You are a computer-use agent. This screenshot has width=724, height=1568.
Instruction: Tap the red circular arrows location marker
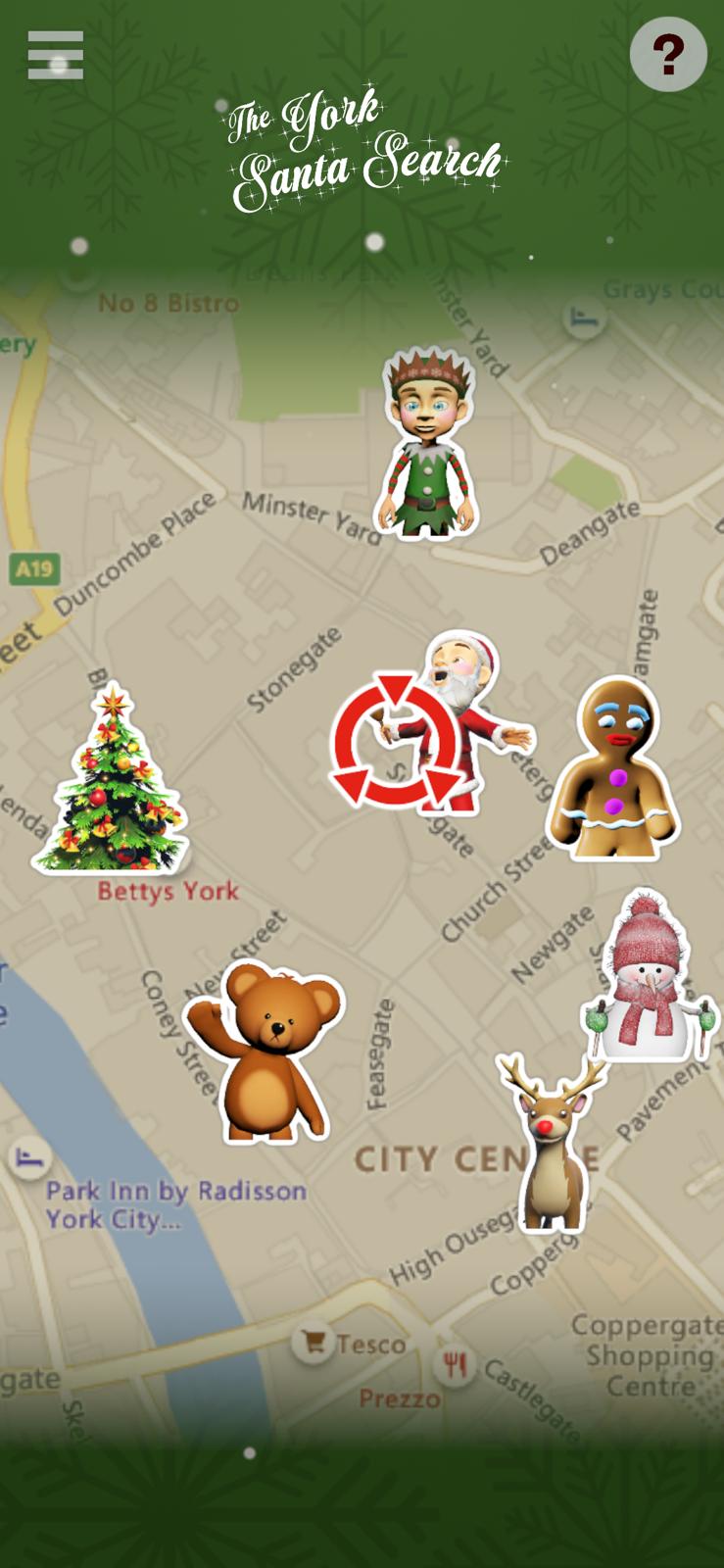[397, 739]
